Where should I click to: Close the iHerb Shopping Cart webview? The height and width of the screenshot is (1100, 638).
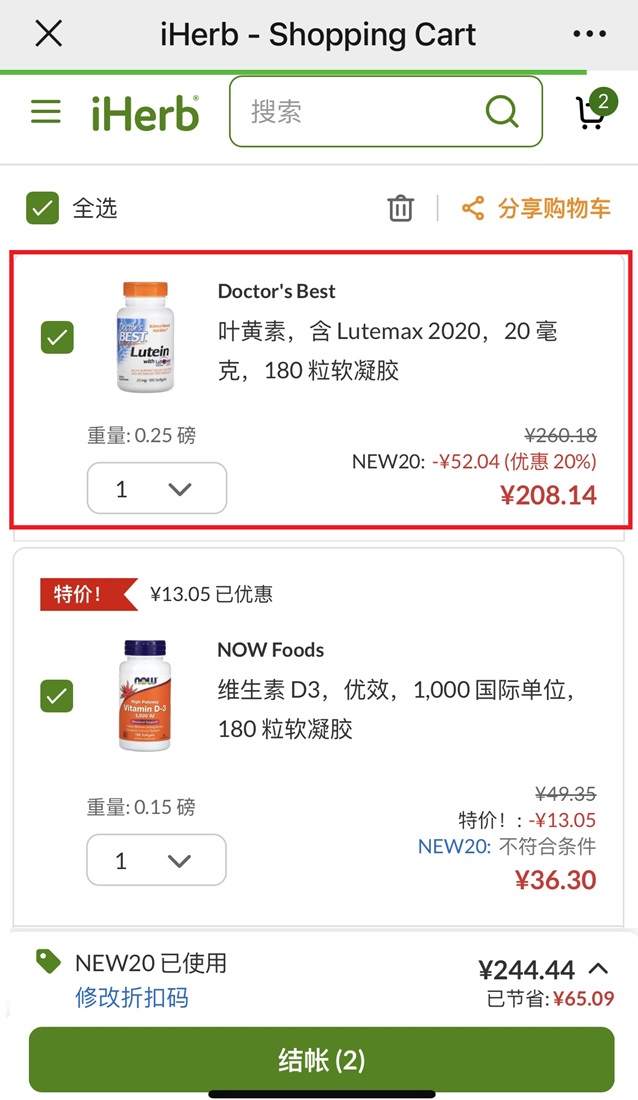pyautogui.click(x=48, y=34)
